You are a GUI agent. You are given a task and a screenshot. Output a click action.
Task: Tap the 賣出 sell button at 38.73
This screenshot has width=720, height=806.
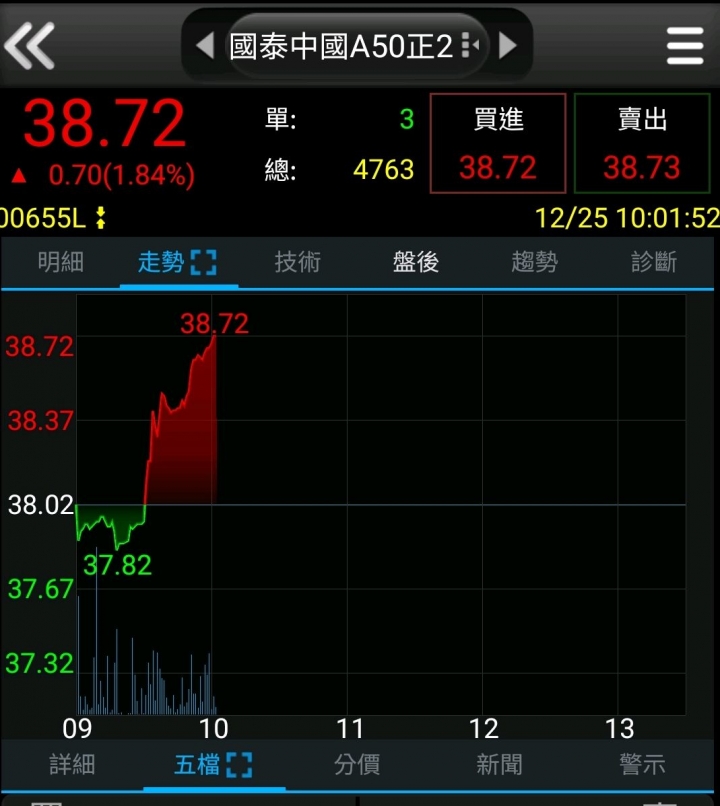tap(641, 143)
